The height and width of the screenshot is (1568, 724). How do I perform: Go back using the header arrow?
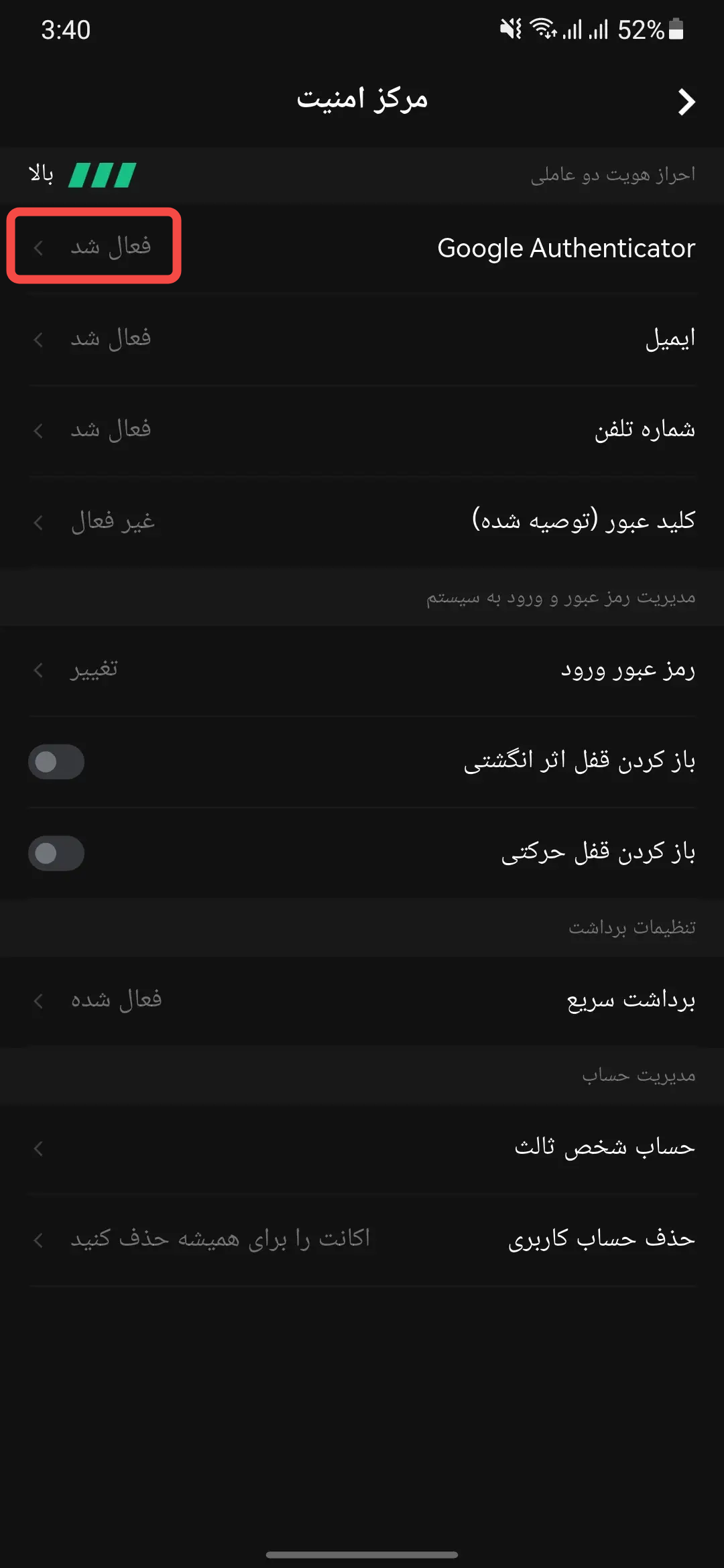point(686,102)
